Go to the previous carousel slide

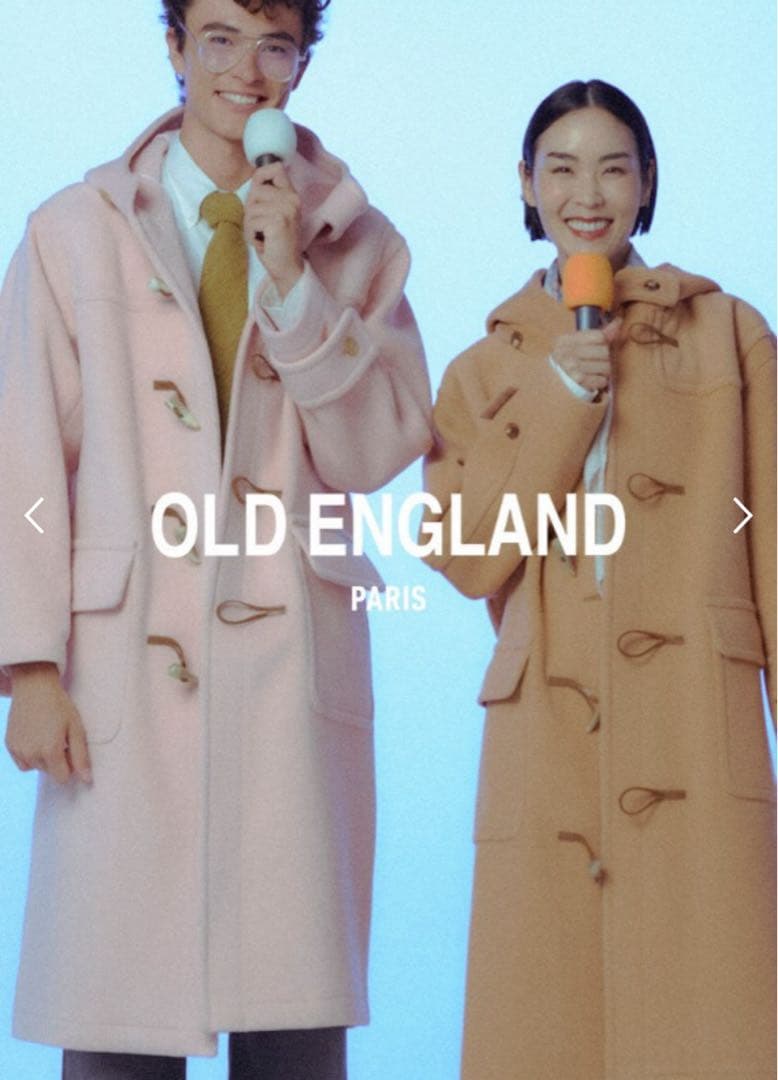coord(34,516)
